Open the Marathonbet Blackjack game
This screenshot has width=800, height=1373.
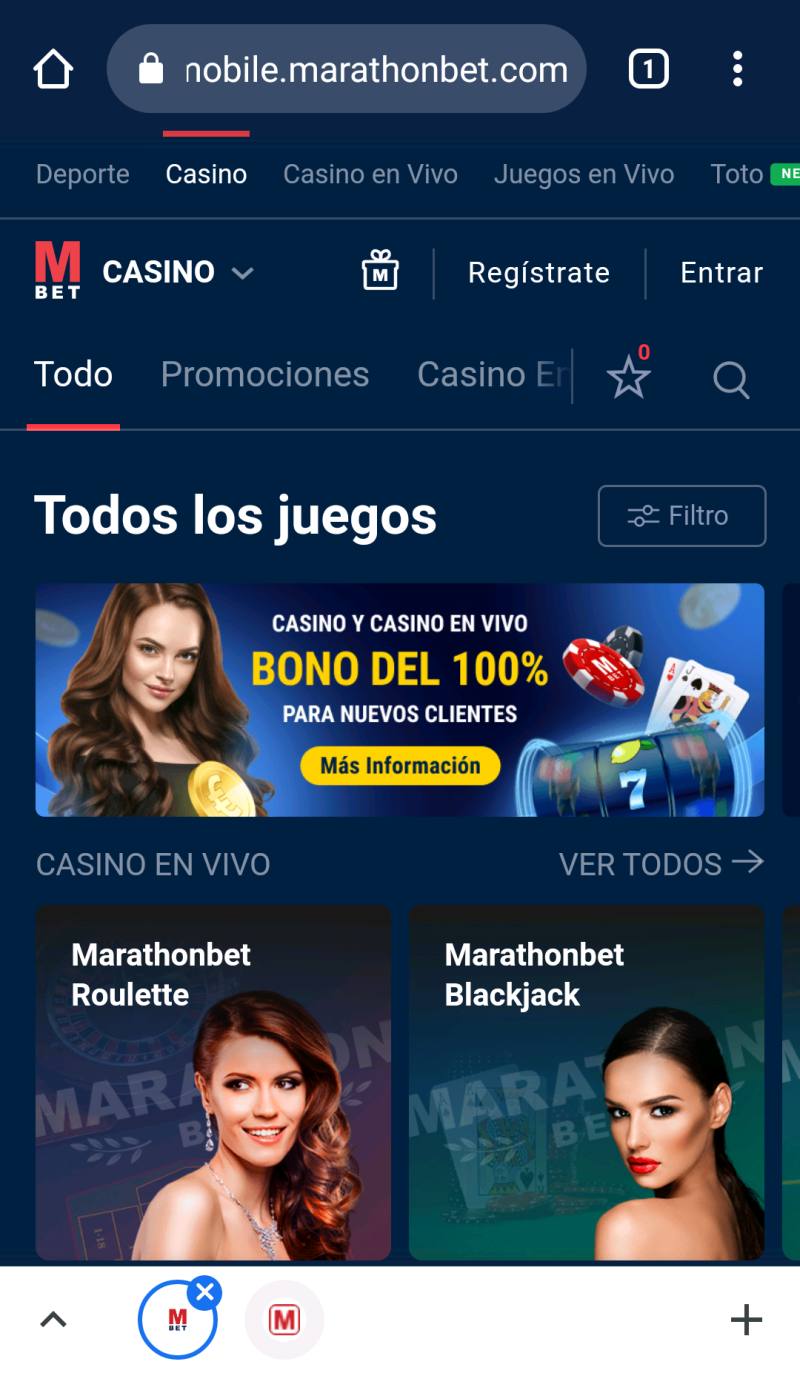click(x=586, y=1082)
